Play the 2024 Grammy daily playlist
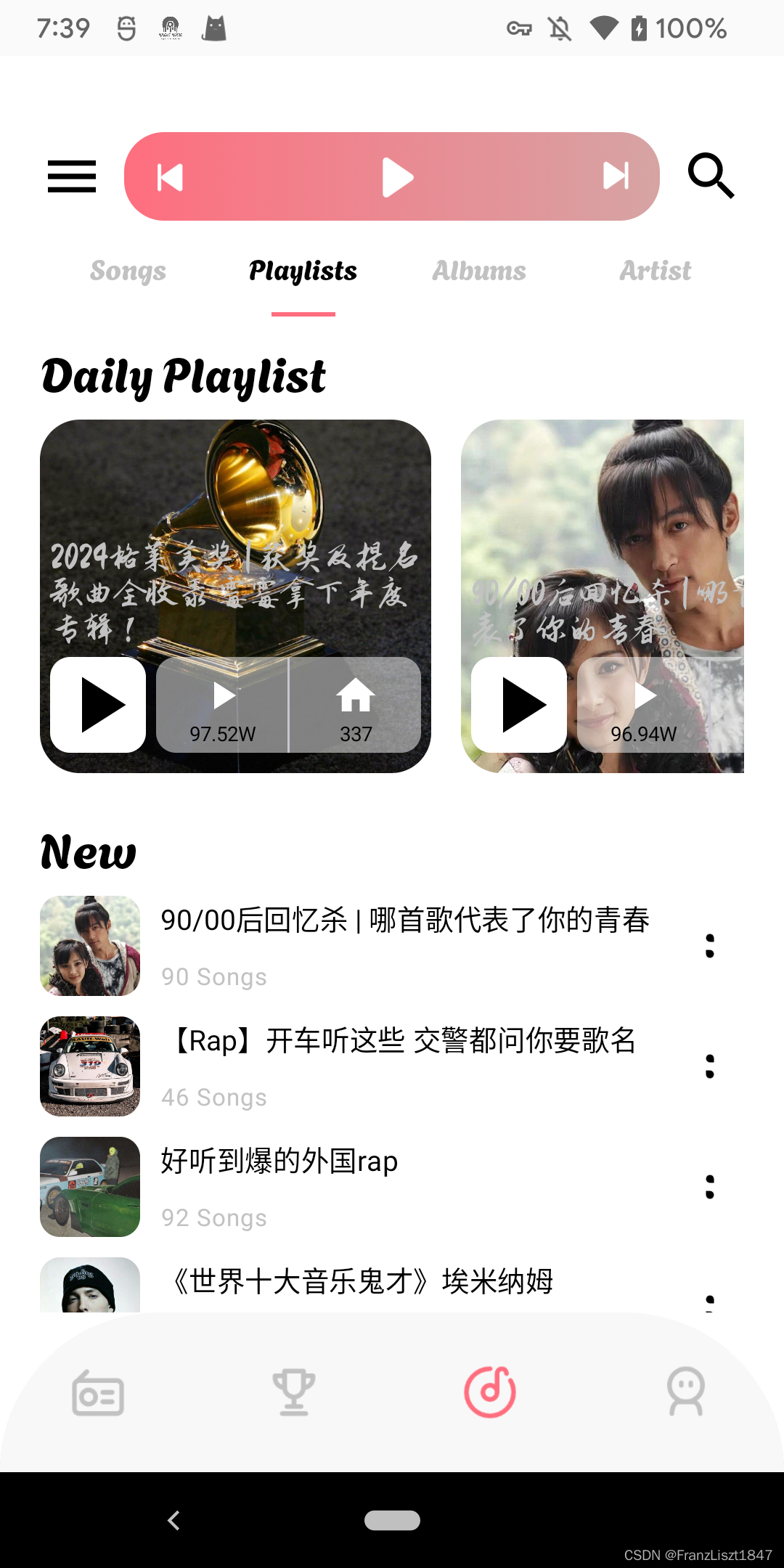The height and width of the screenshot is (1568, 784). pos(98,705)
